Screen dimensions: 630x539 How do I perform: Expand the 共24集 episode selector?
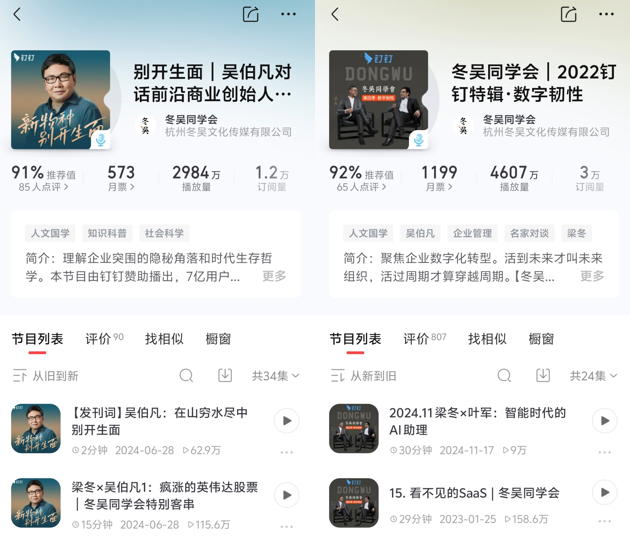(x=593, y=376)
